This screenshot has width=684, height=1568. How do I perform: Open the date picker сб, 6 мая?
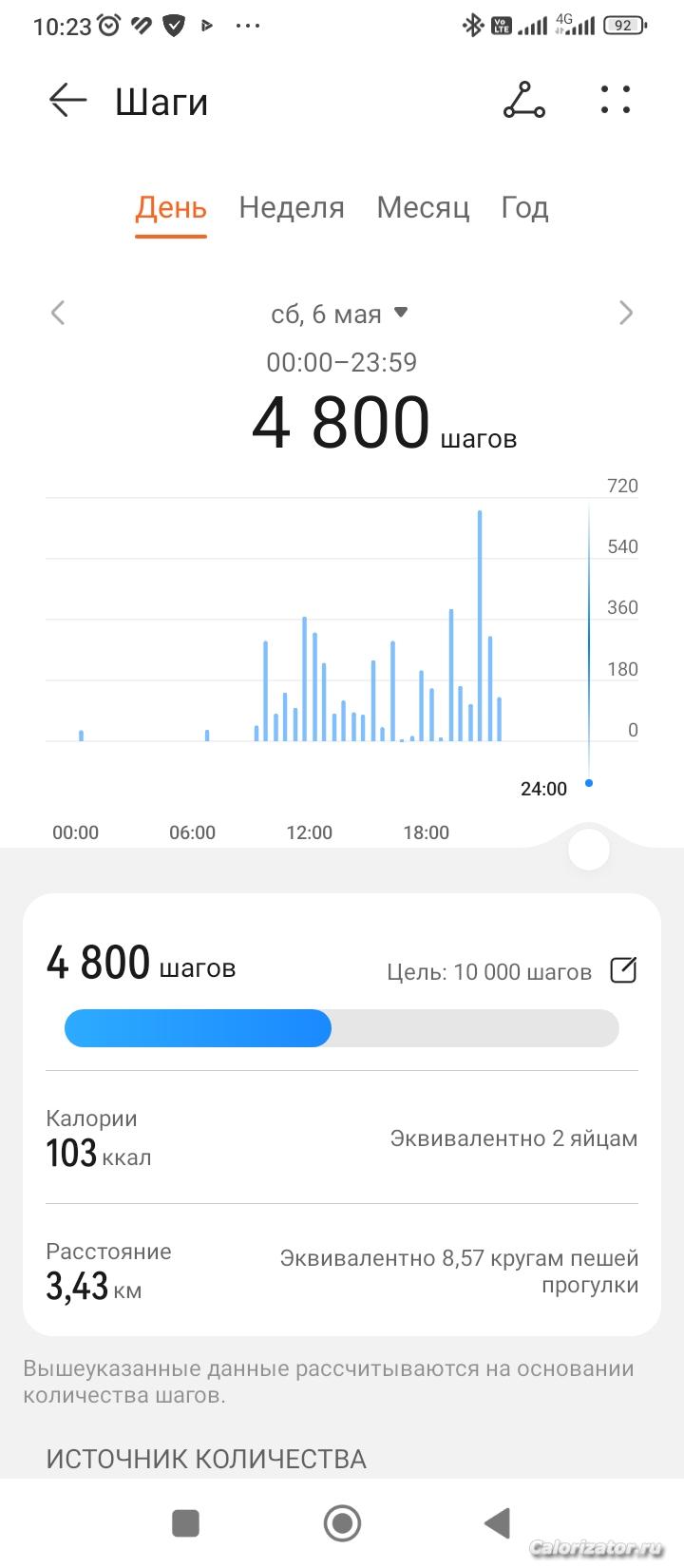tap(339, 314)
